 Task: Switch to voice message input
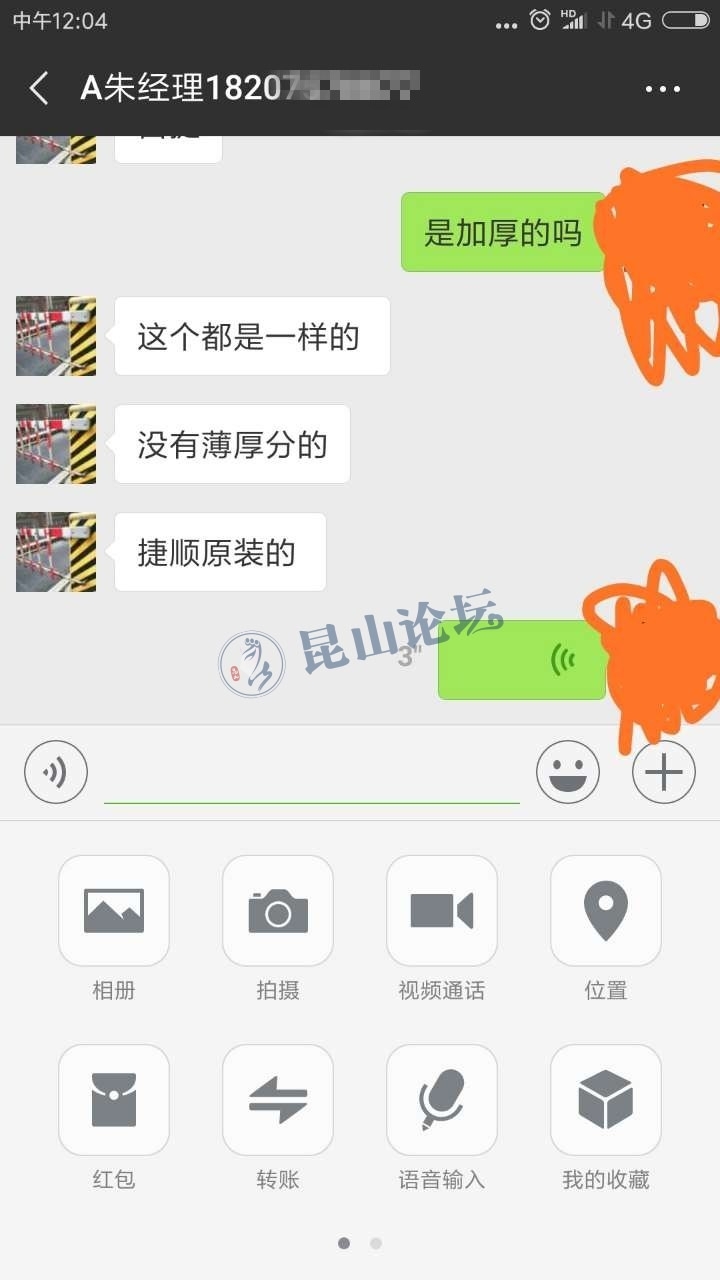click(56, 771)
